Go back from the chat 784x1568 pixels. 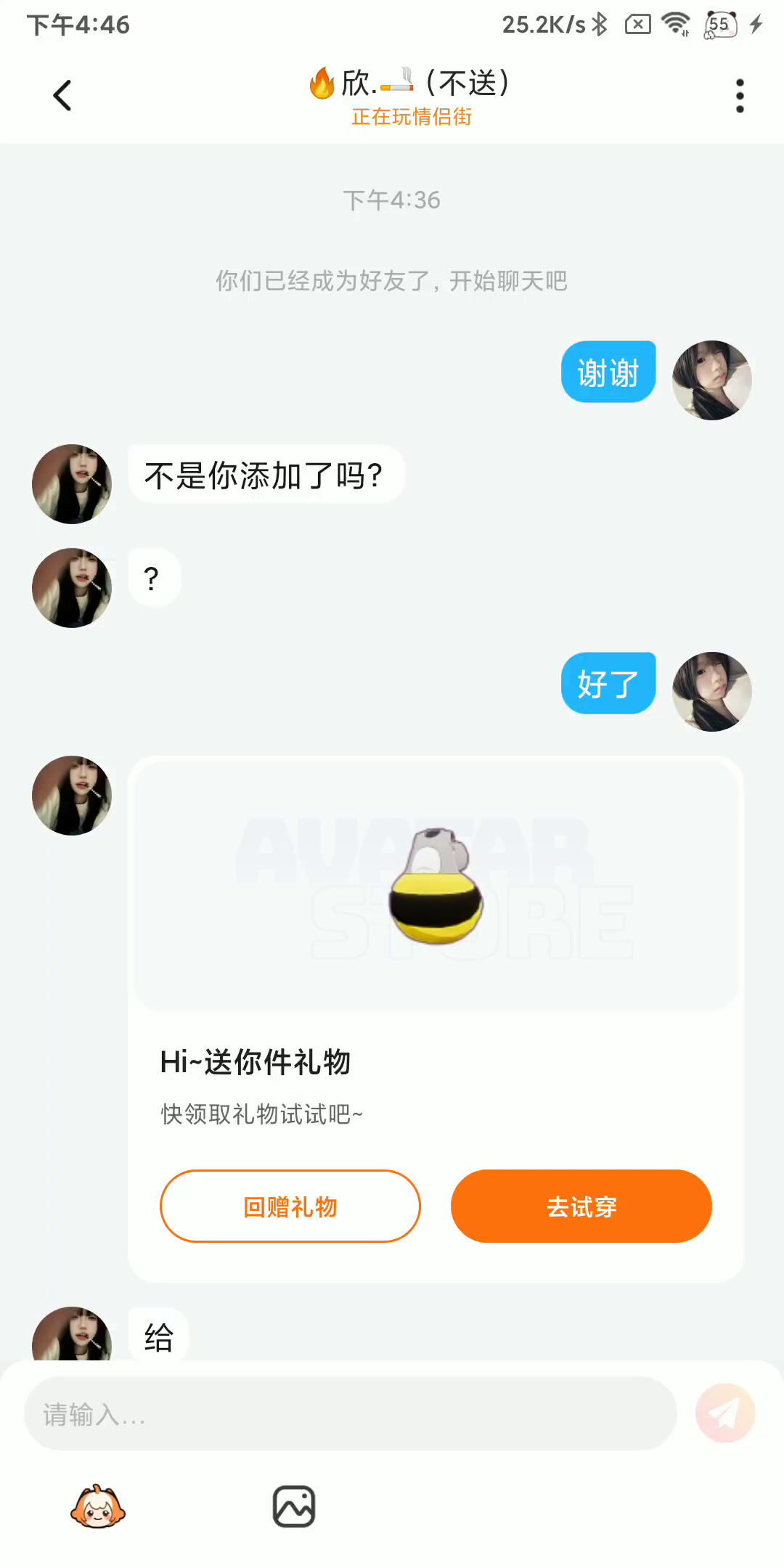[62, 95]
